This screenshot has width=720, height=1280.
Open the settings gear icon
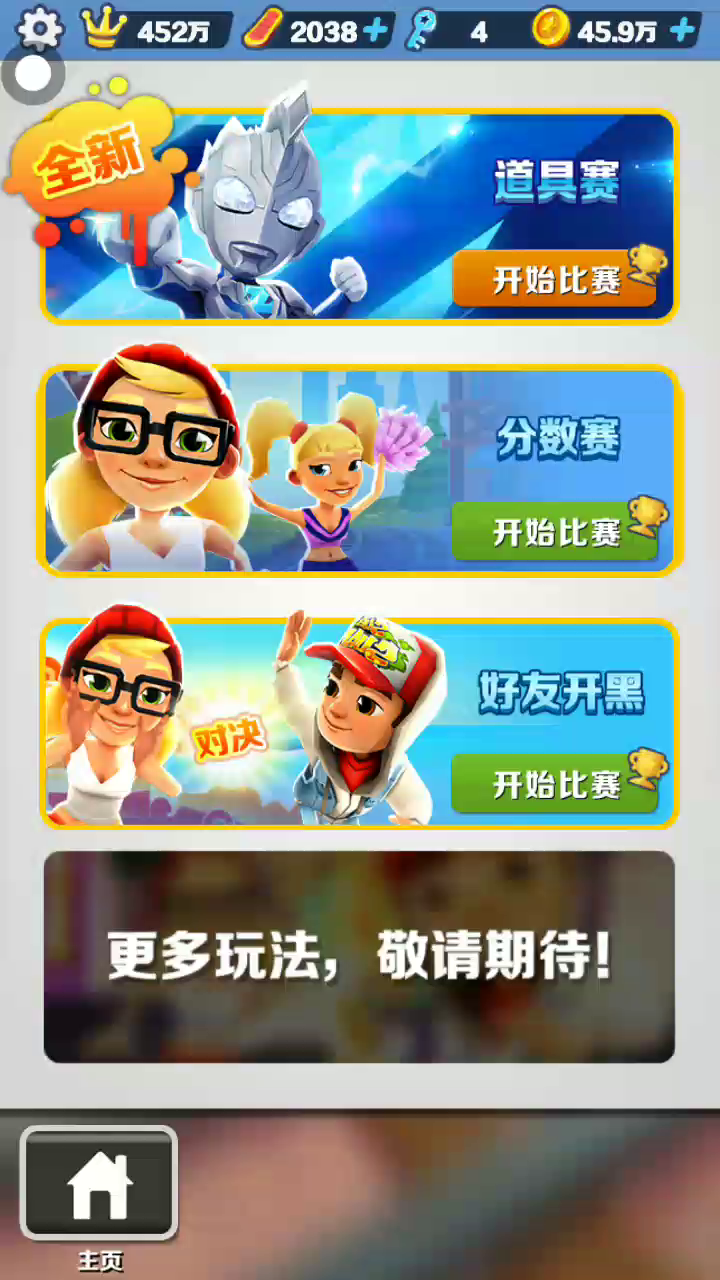point(40,29)
